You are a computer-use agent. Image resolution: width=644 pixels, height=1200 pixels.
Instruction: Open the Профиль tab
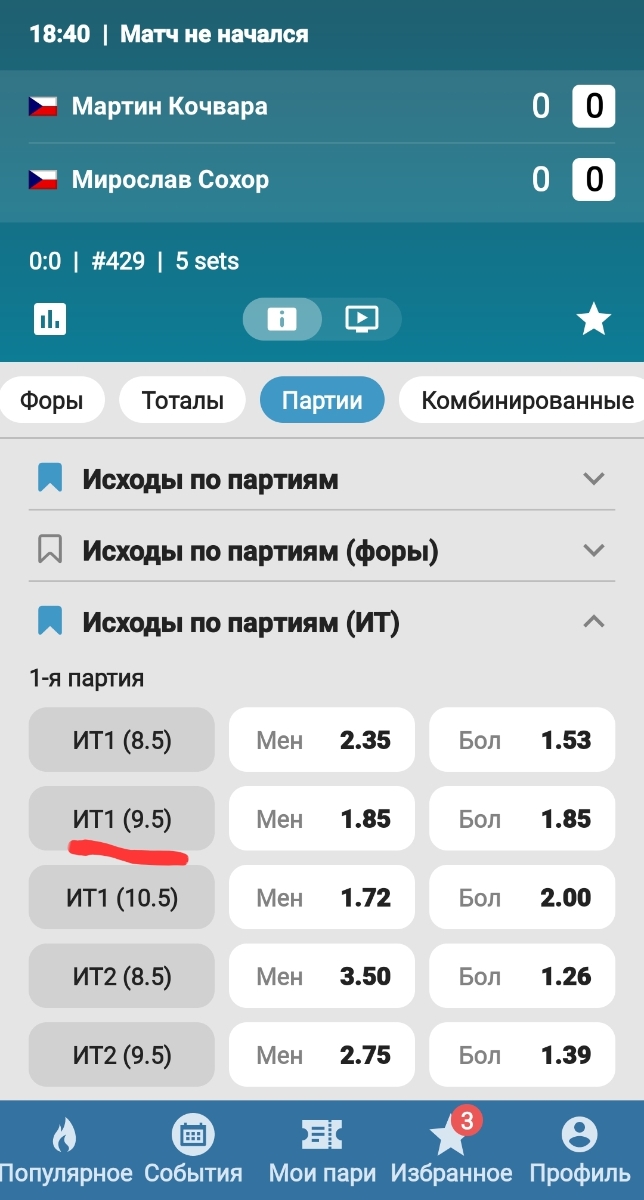[579, 1150]
